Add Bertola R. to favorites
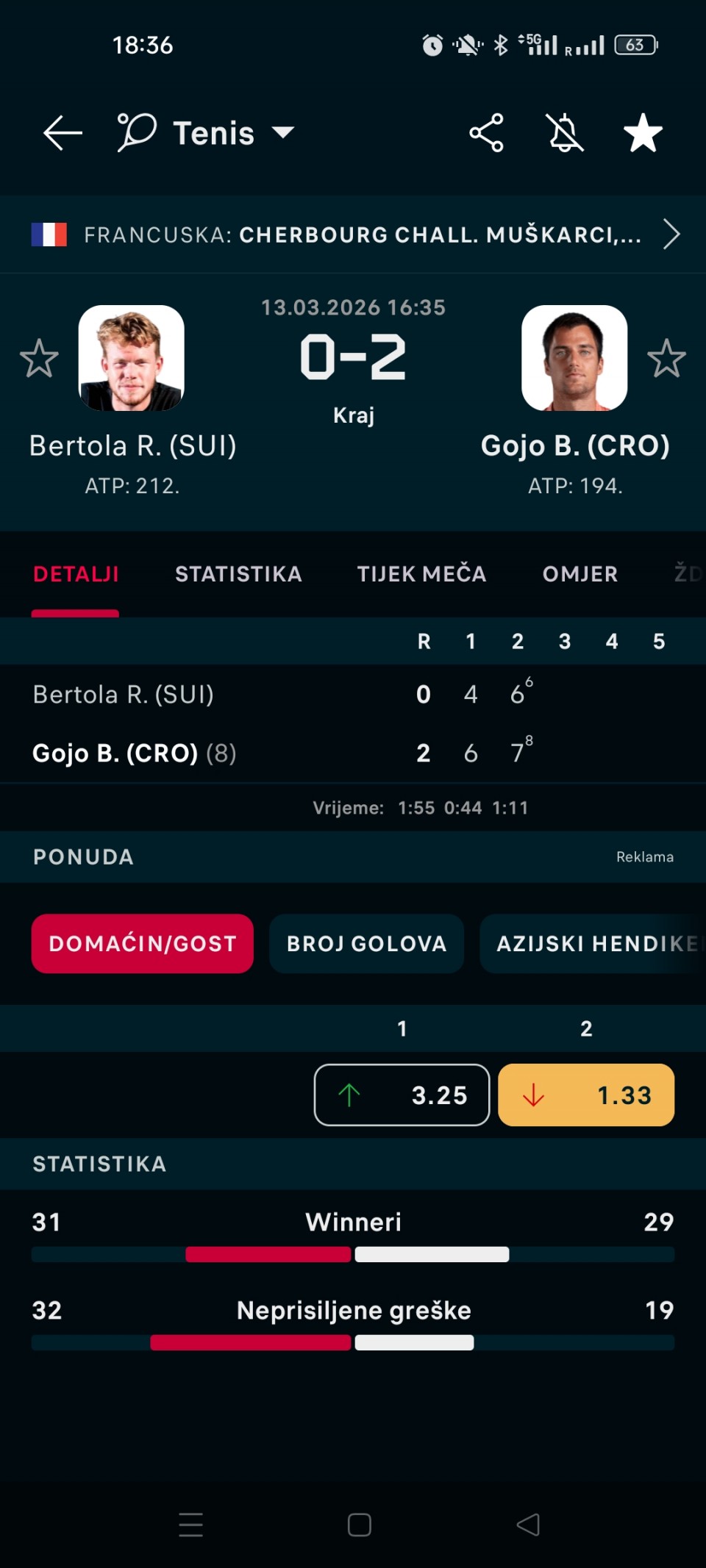Image resolution: width=706 pixels, height=1568 pixels. tap(39, 359)
